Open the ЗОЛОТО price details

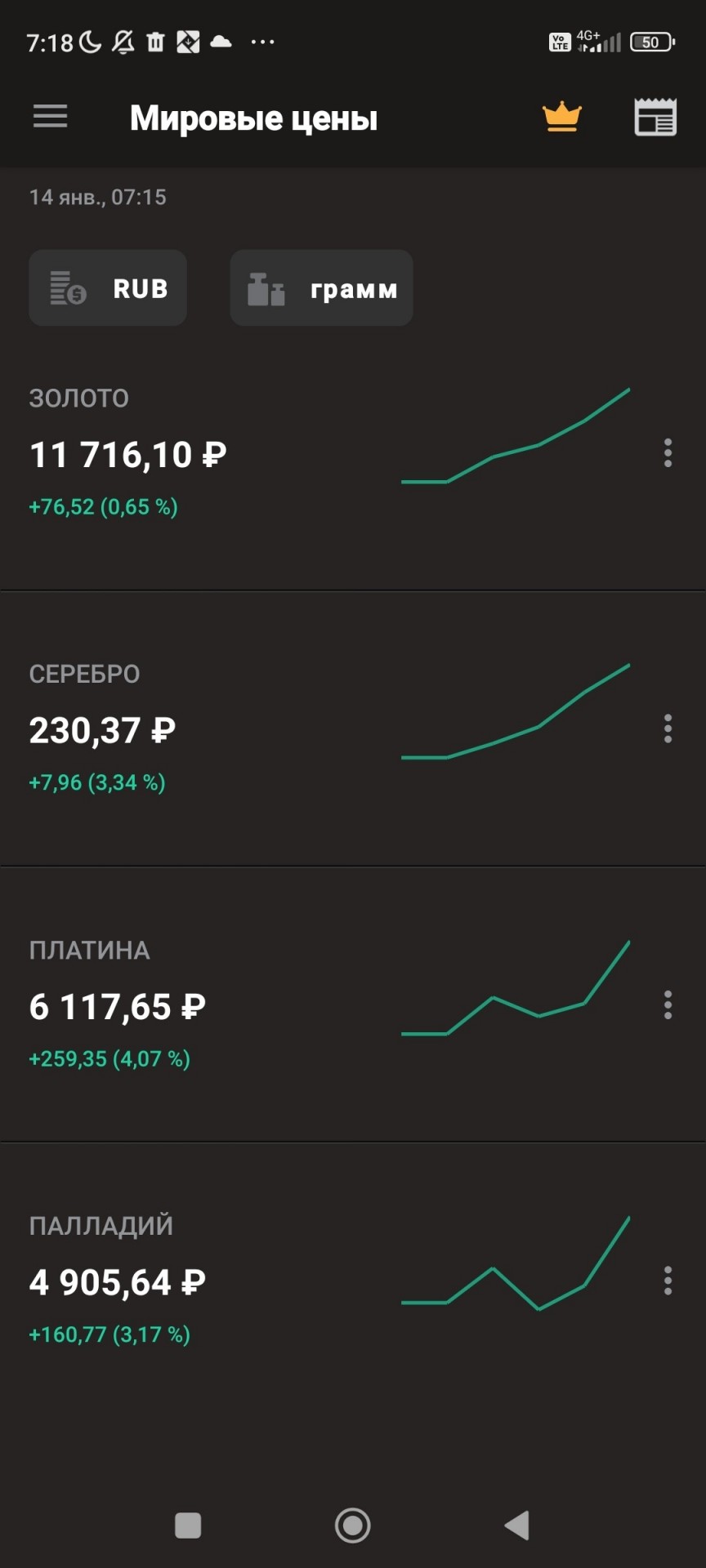coord(353,453)
